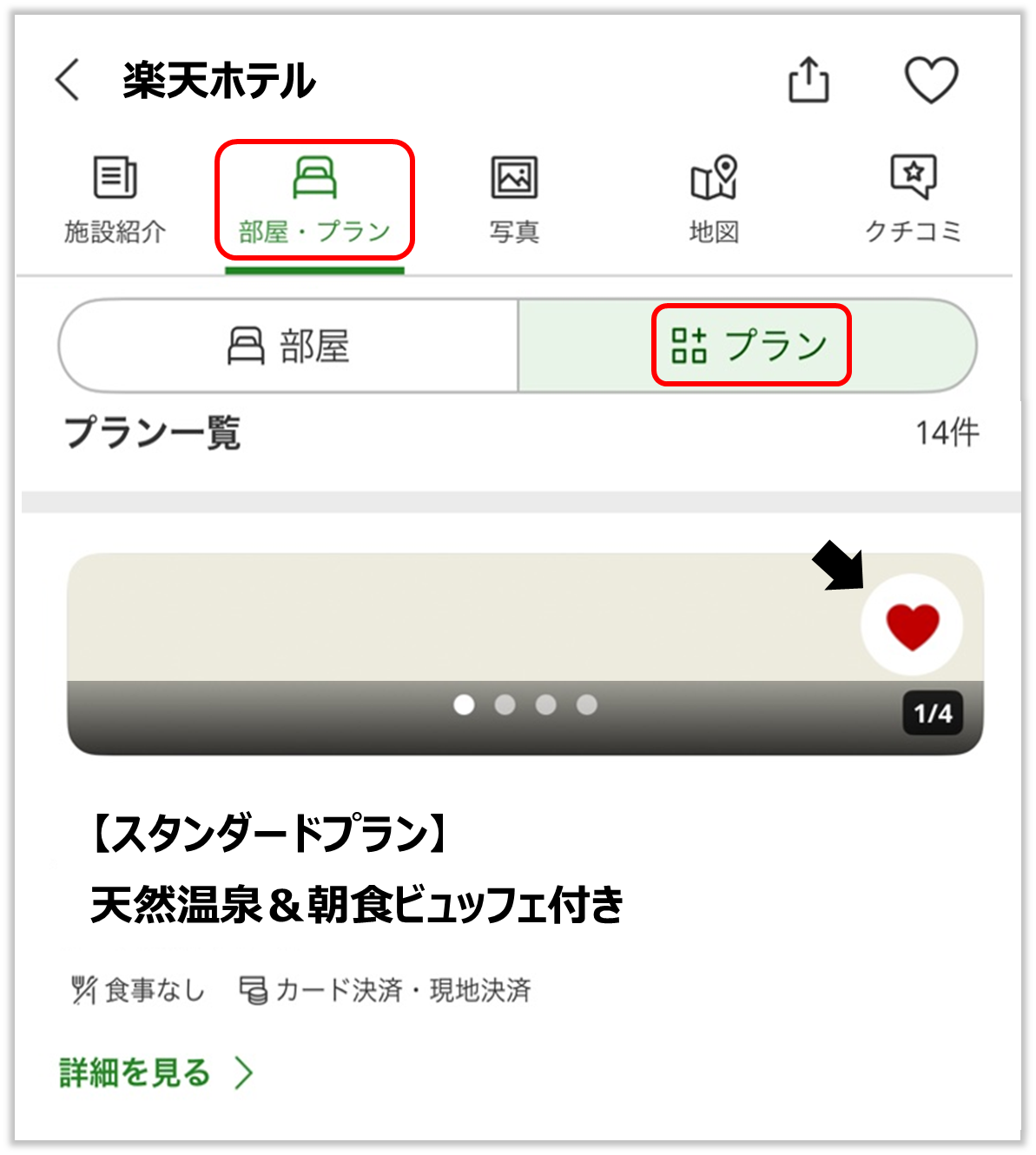Open the クチコミ reviews tab

pyautogui.click(x=913, y=200)
